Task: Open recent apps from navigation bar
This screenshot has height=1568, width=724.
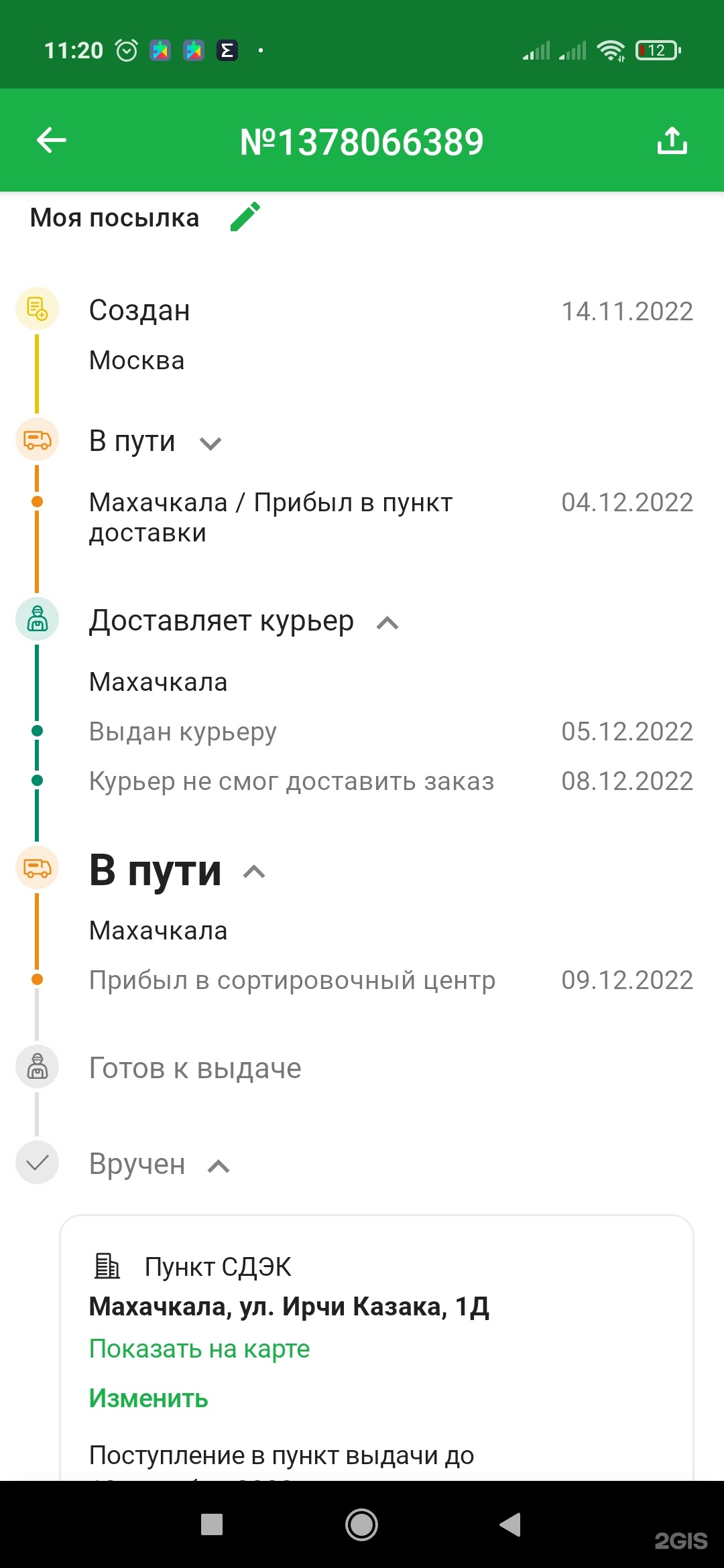Action: [x=212, y=1524]
